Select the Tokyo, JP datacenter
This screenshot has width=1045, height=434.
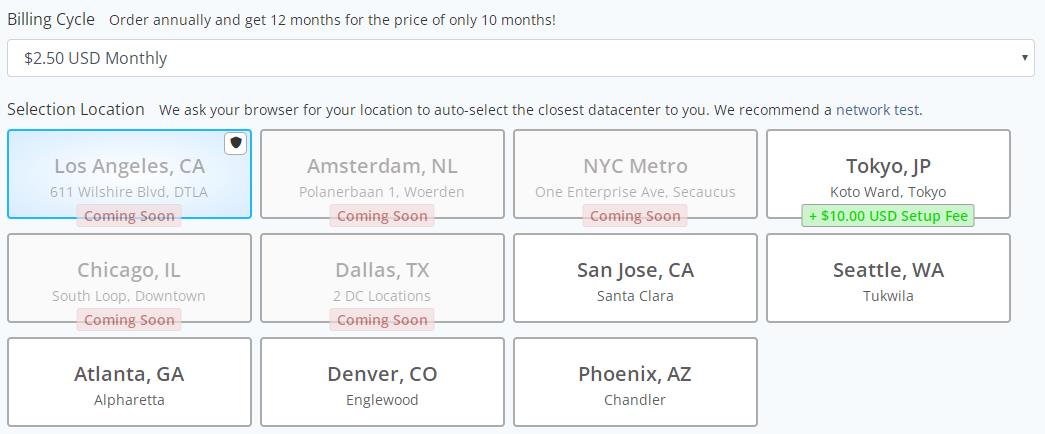pyautogui.click(x=888, y=174)
